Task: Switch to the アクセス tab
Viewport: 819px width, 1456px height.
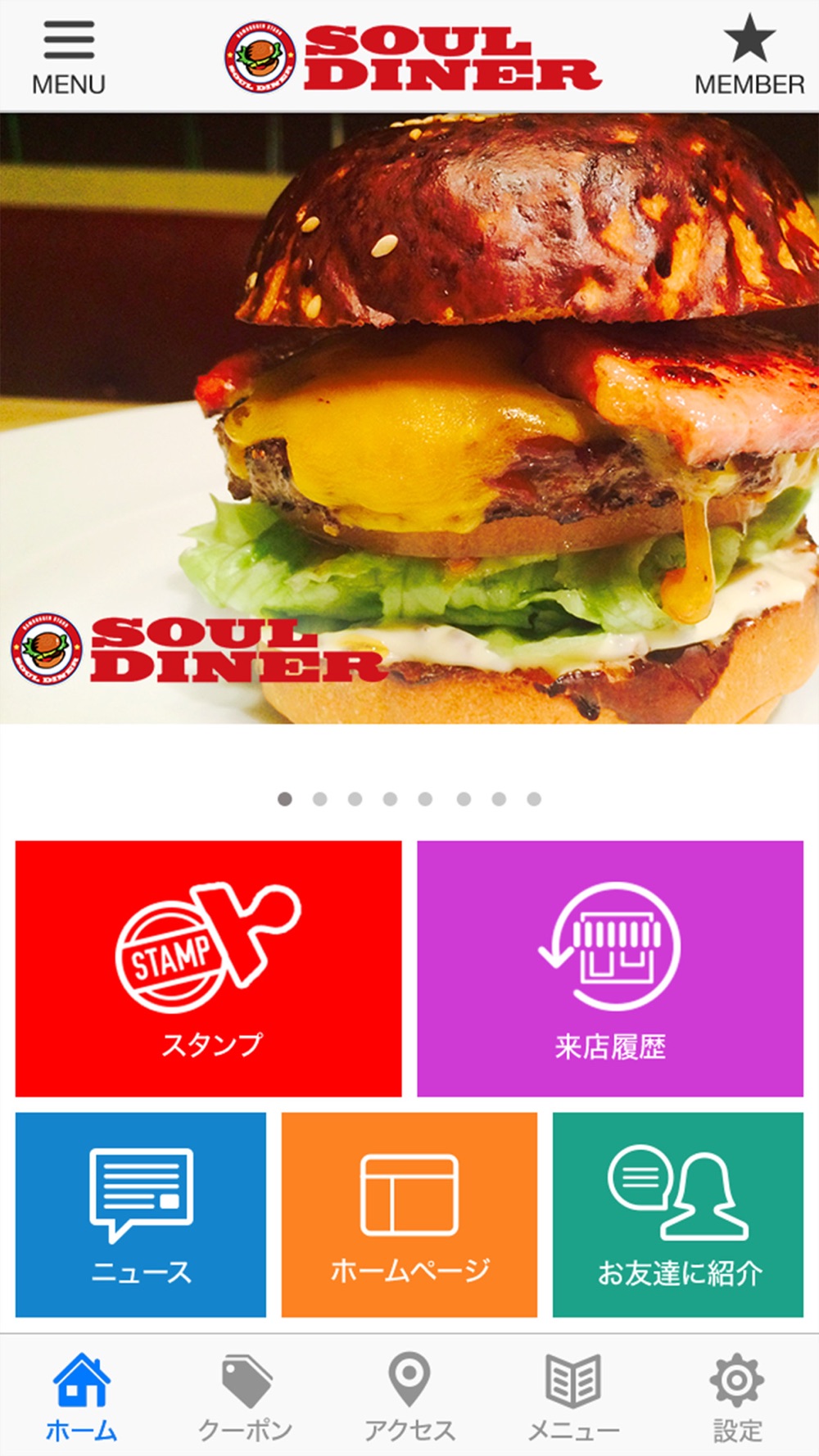Action: point(409,1398)
